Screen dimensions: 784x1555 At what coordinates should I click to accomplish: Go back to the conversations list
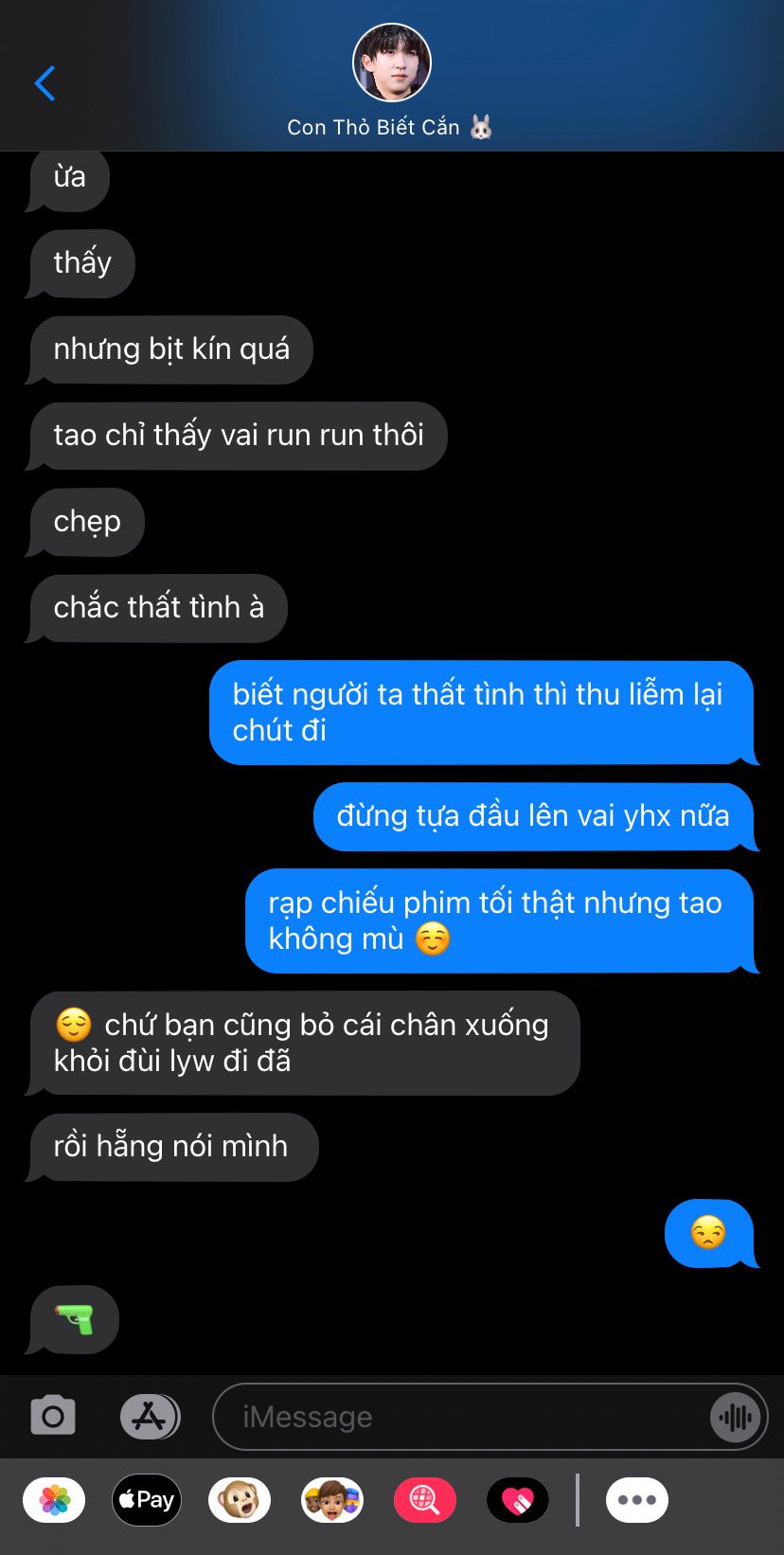point(45,83)
